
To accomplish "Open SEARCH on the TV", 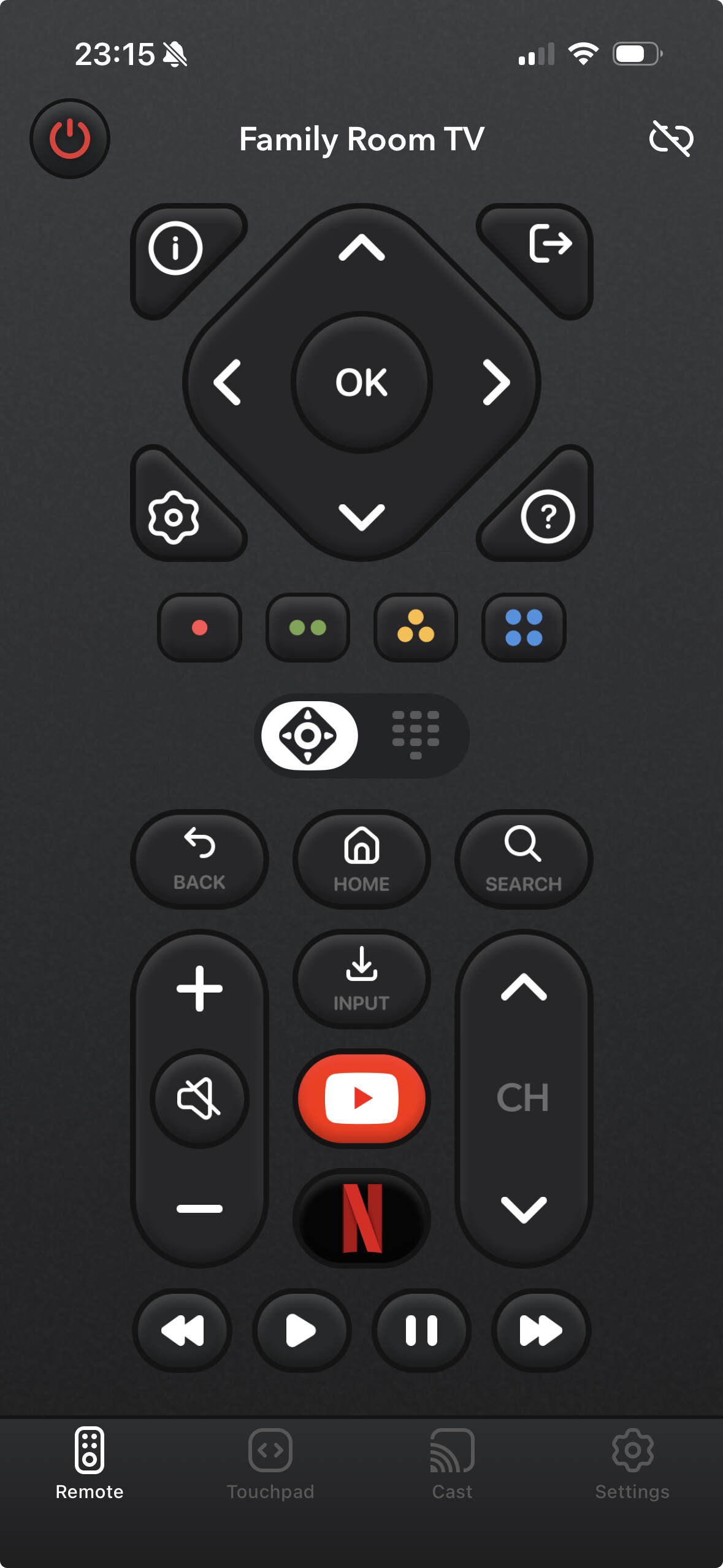I will click(x=524, y=859).
